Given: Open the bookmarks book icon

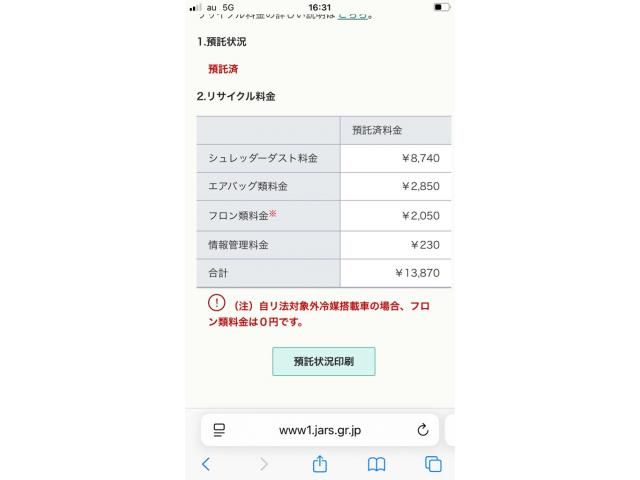Looking at the screenshot, I should pyautogui.click(x=376, y=464).
